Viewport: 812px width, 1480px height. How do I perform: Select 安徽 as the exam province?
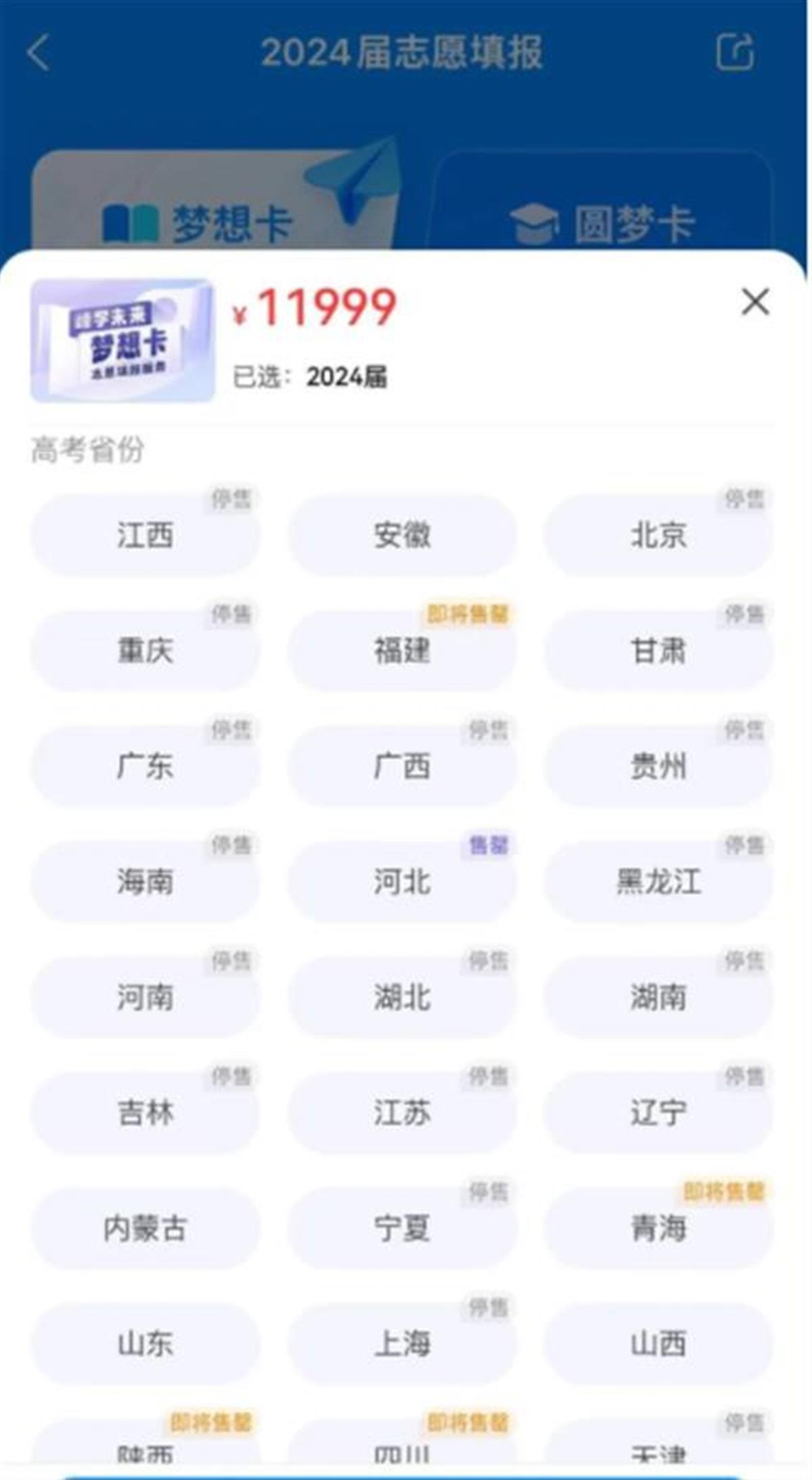[402, 535]
